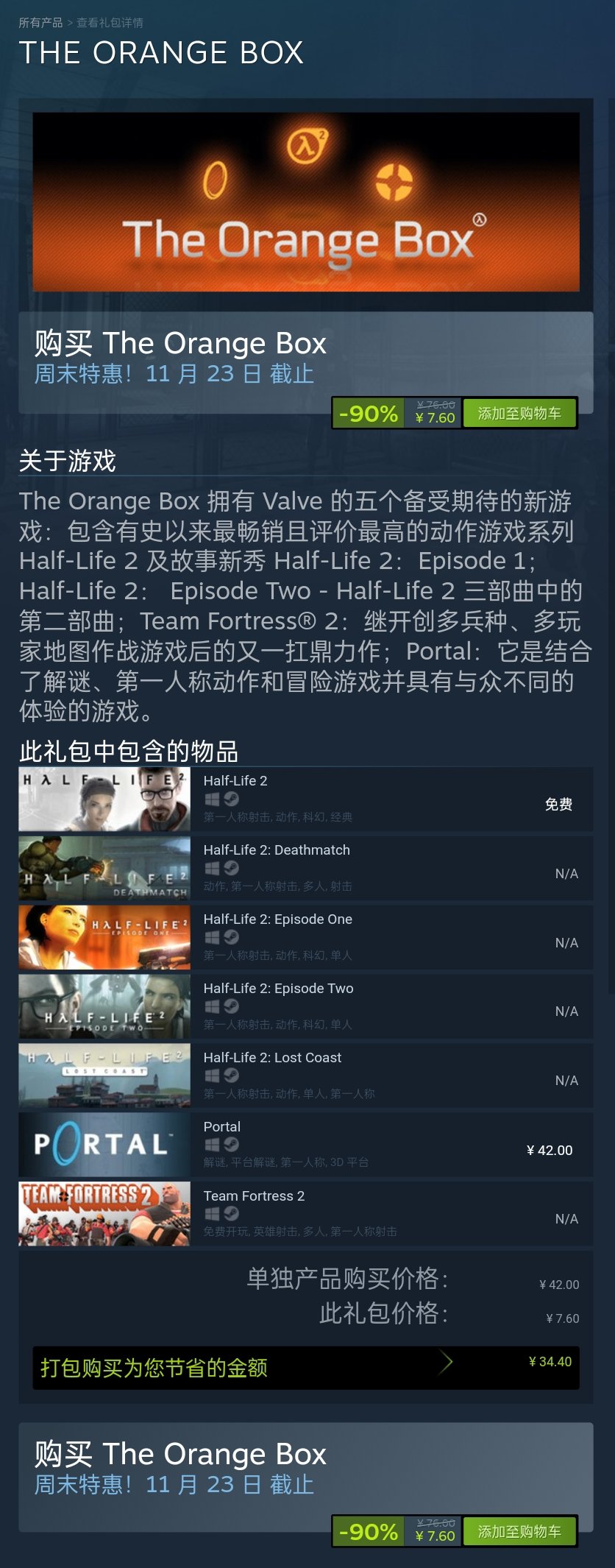Open Half-Life 2: Lost Coast entry

pos(272,1058)
